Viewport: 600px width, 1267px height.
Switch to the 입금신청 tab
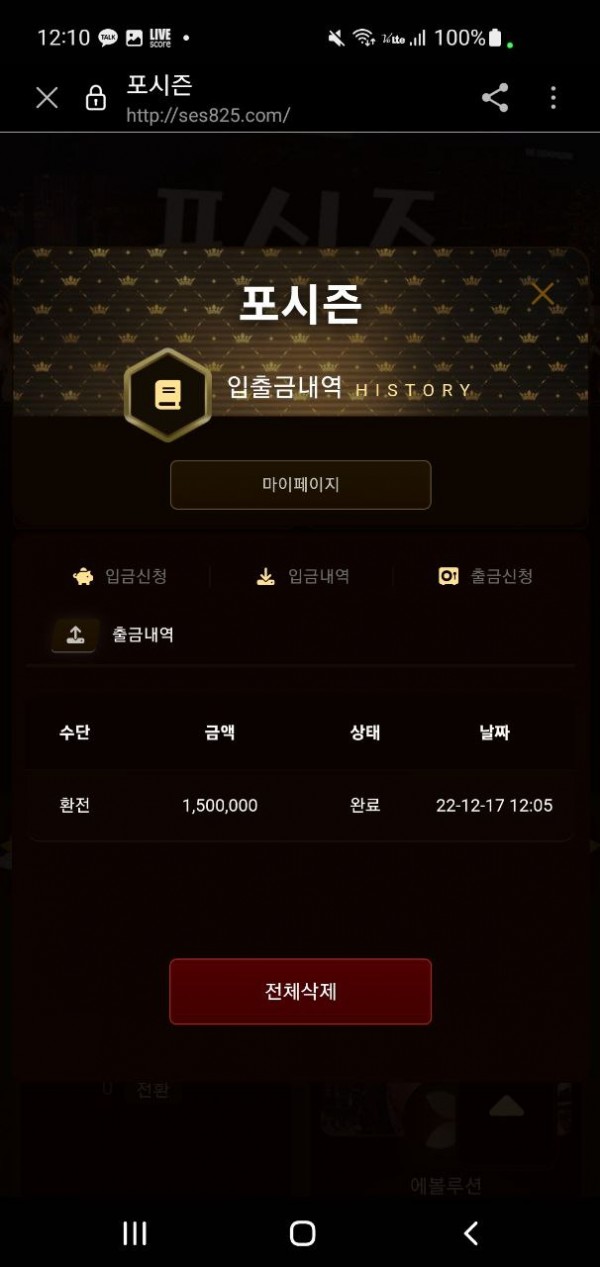pos(120,576)
